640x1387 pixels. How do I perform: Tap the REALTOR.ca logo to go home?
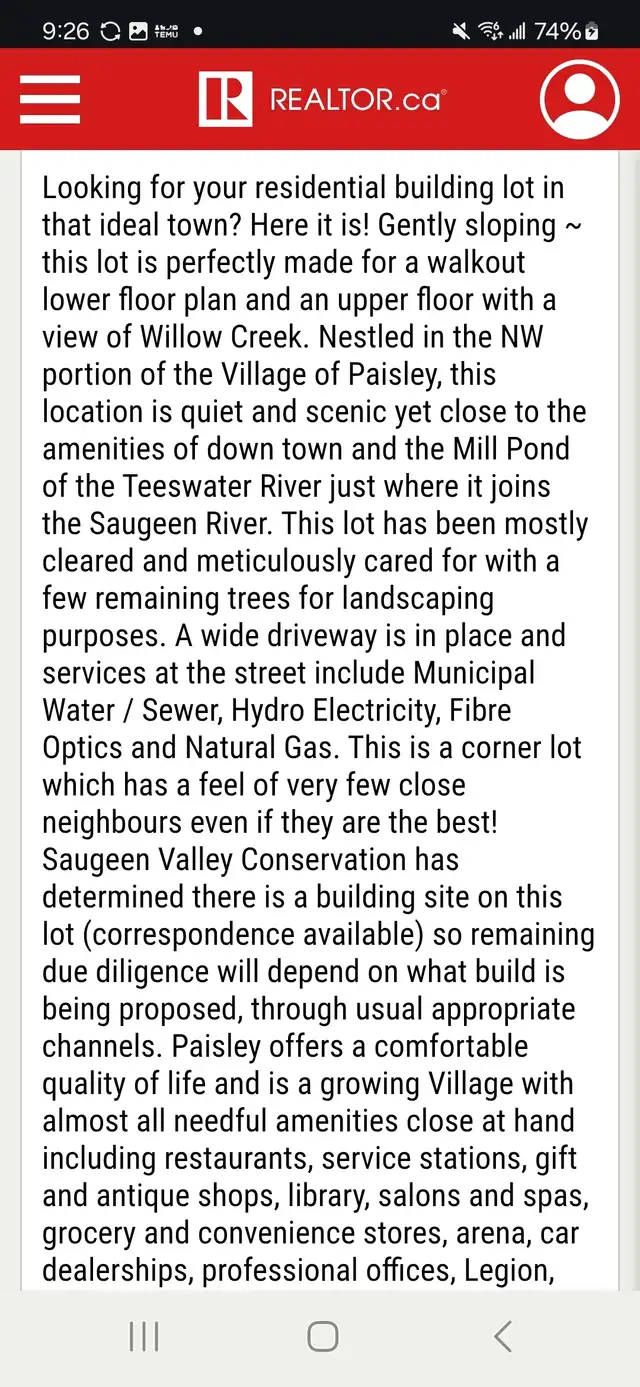tap(322, 99)
